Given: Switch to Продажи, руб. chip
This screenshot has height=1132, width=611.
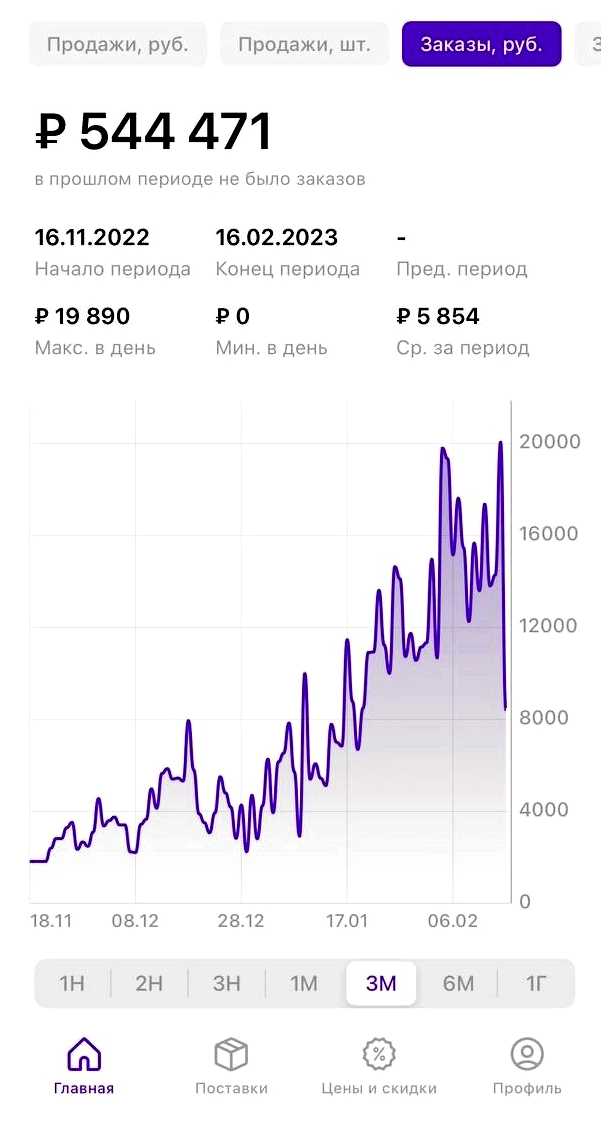Looking at the screenshot, I should 117,45.
